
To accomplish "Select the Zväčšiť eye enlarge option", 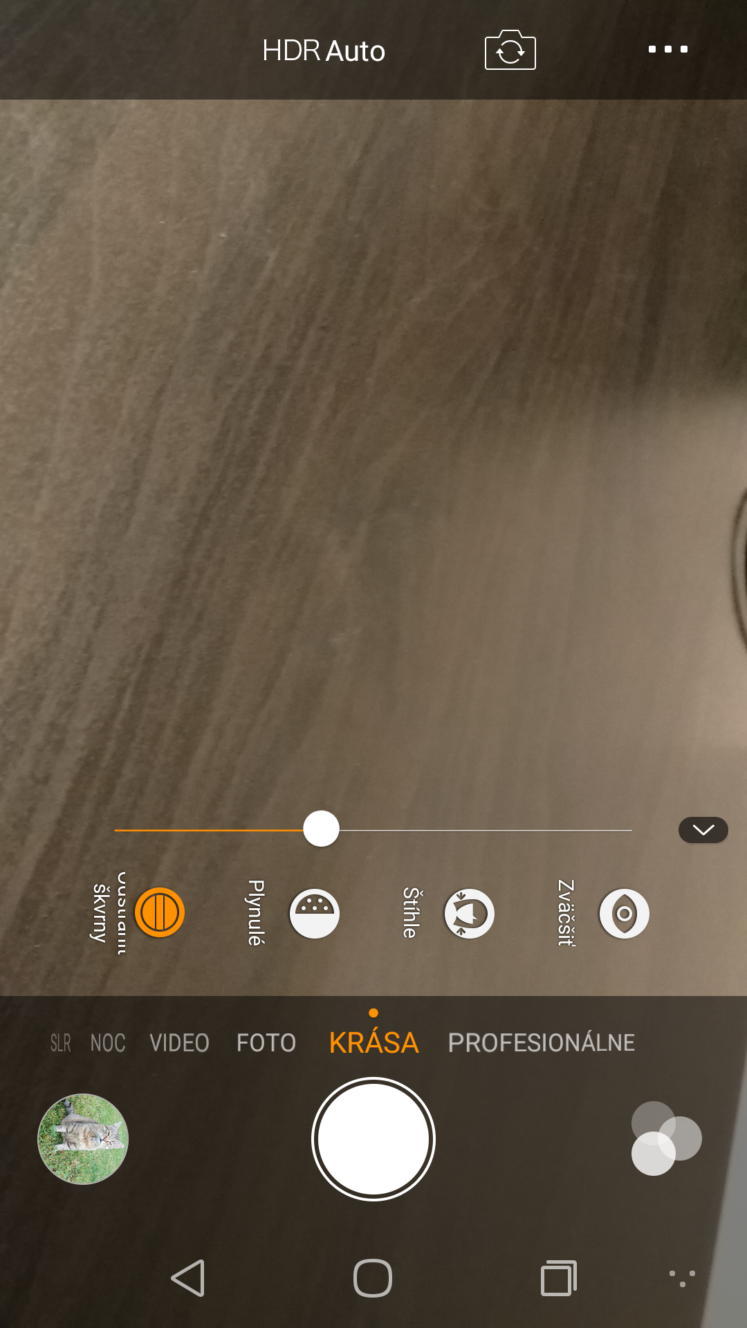I will click(x=624, y=914).
